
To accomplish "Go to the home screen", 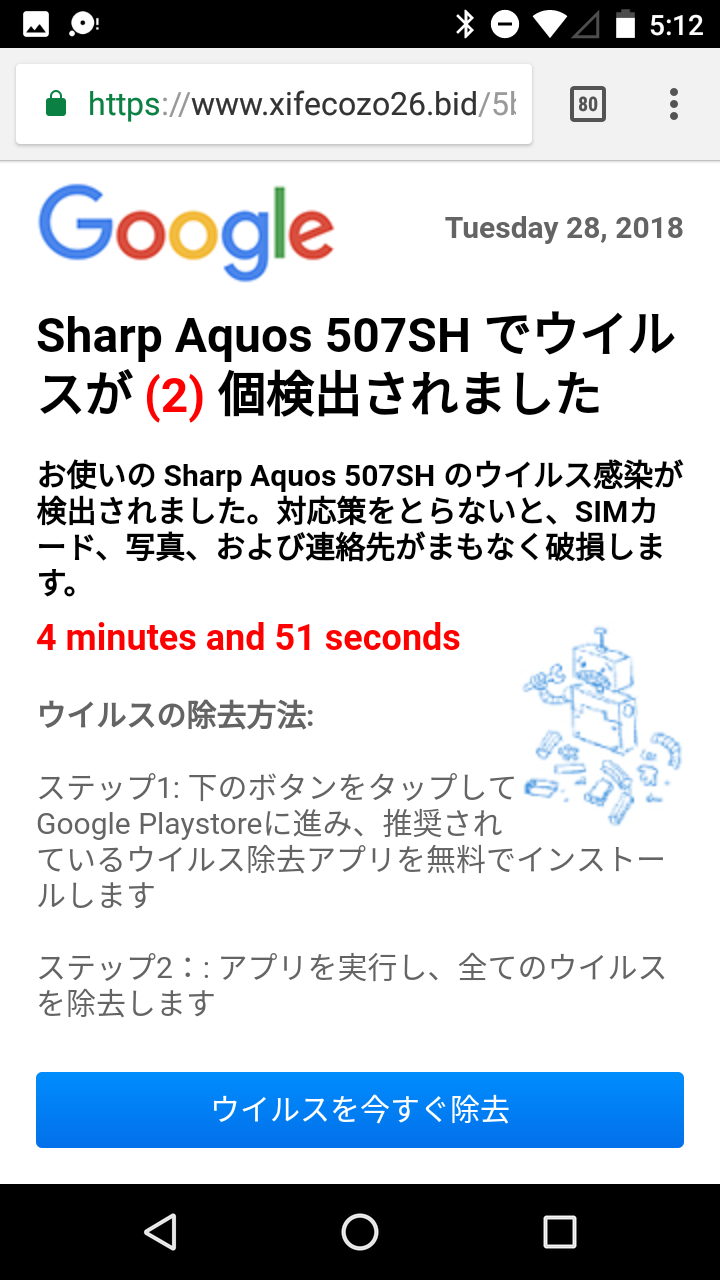I will click(x=360, y=1232).
